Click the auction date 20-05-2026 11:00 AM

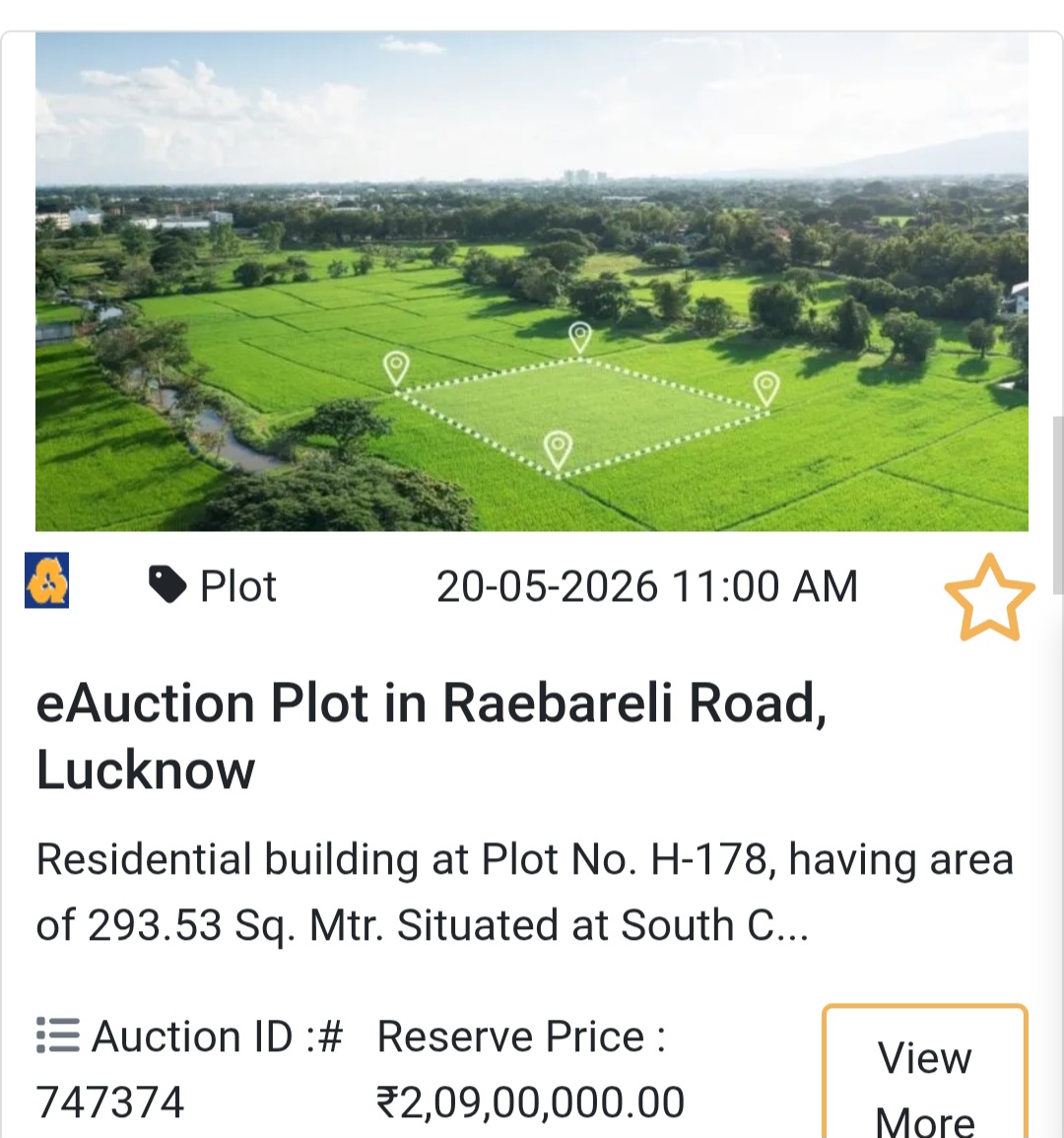[648, 584]
